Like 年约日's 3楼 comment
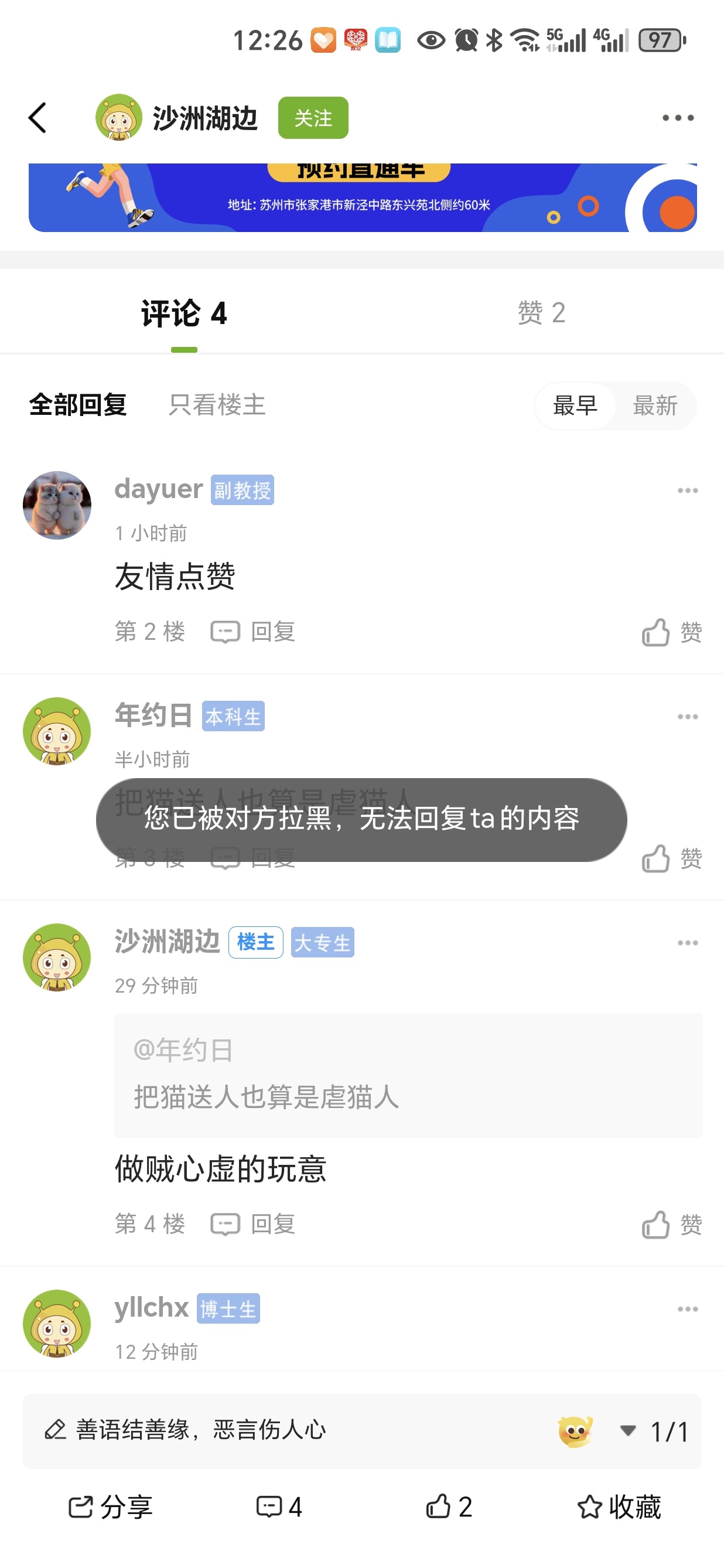Image resolution: width=724 pixels, height=1568 pixels. (x=672, y=859)
